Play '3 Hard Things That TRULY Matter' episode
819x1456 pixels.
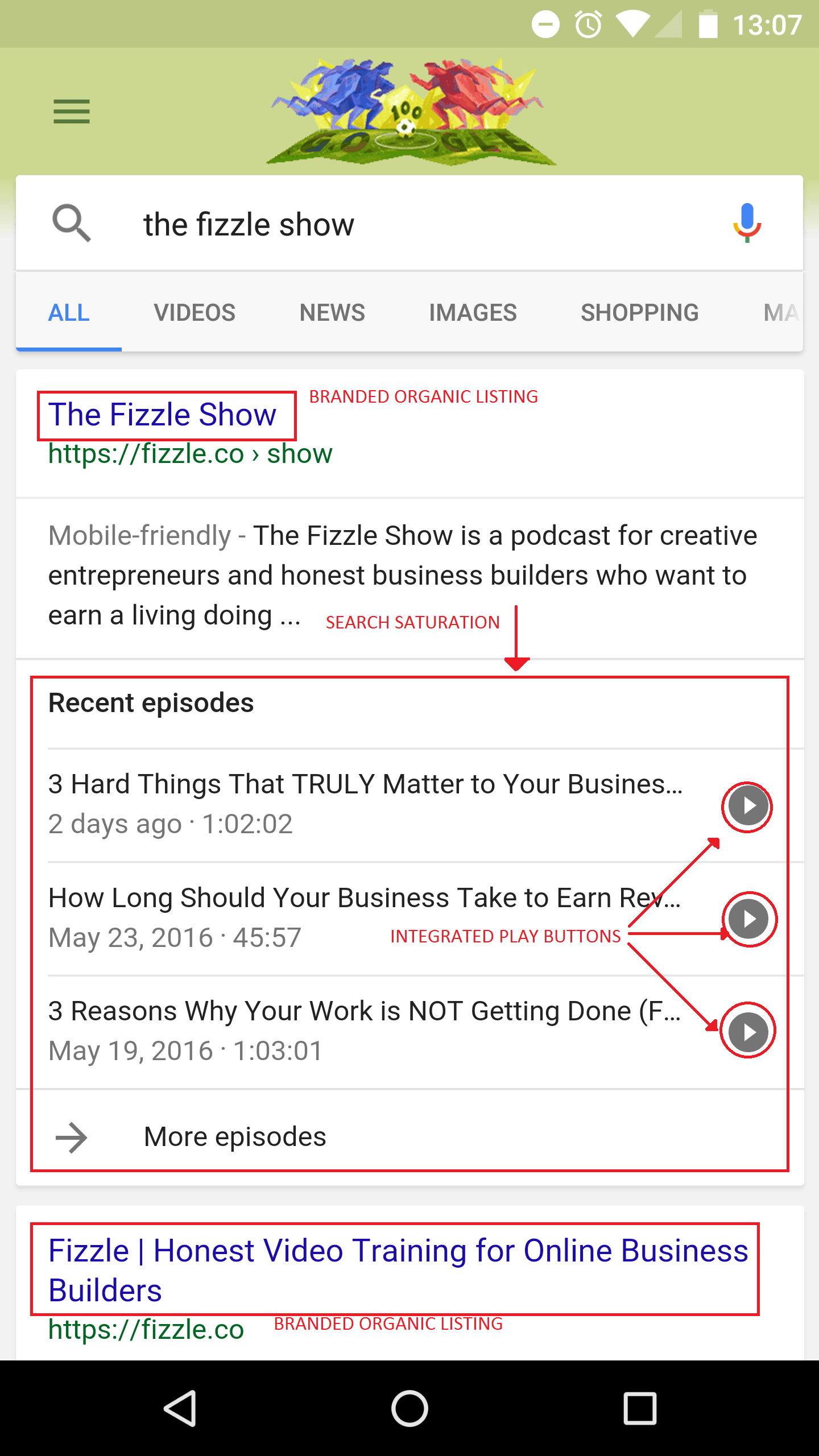pos(747,806)
